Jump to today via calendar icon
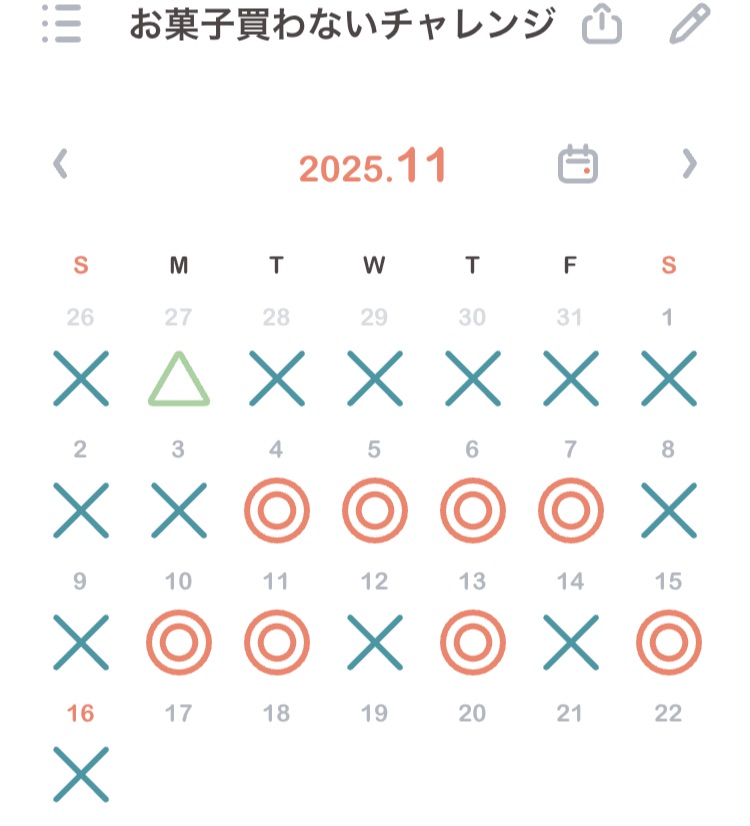Screen dimensions: 750x826 [x=578, y=164]
